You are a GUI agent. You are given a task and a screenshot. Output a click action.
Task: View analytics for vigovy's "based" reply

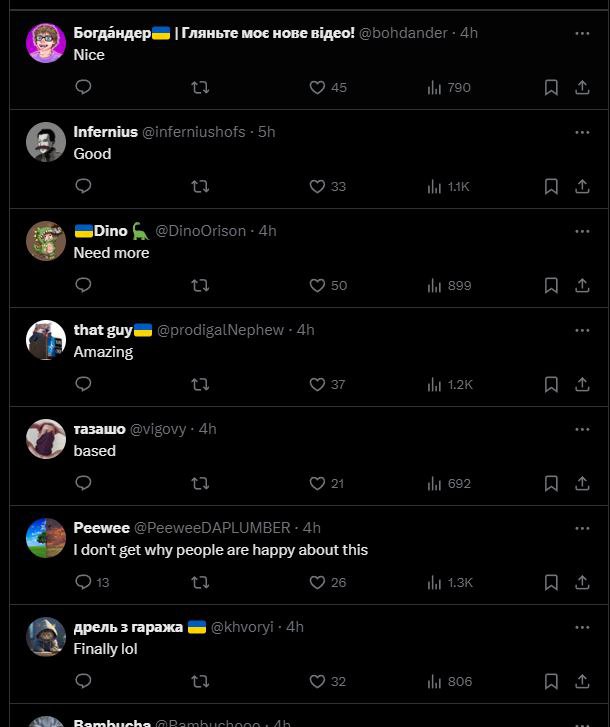(446, 484)
